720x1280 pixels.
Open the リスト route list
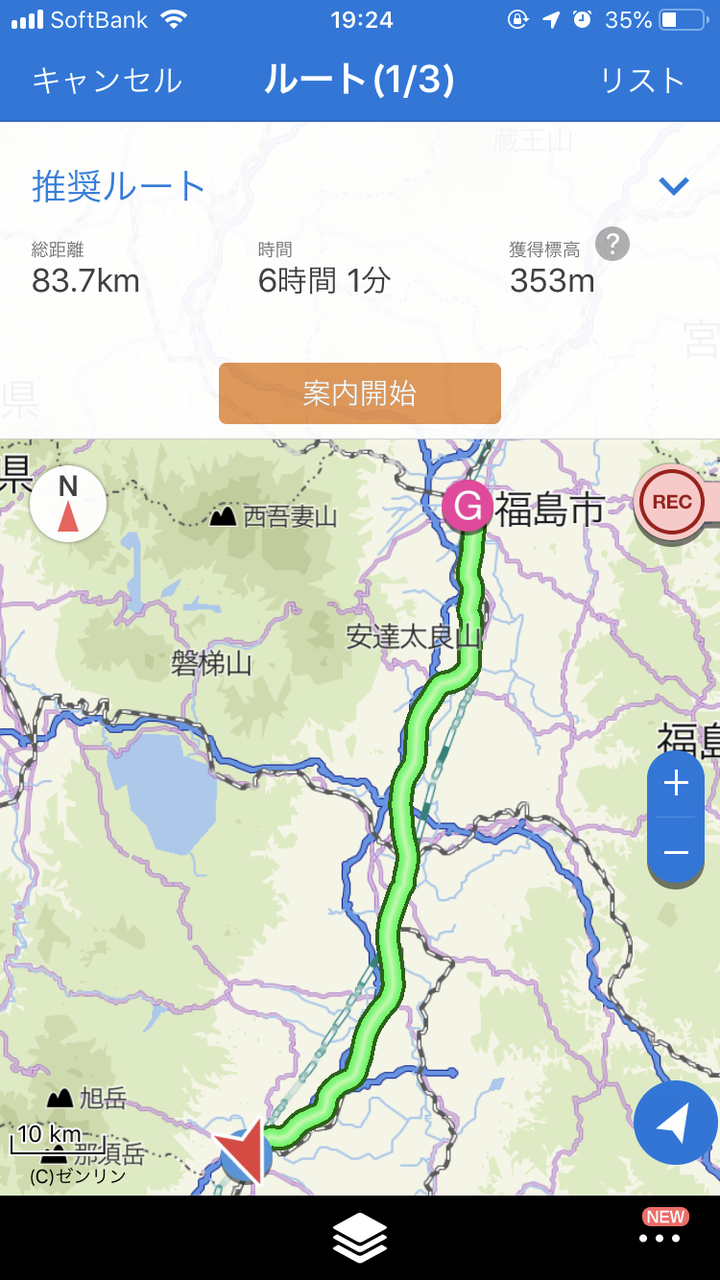coord(642,81)
